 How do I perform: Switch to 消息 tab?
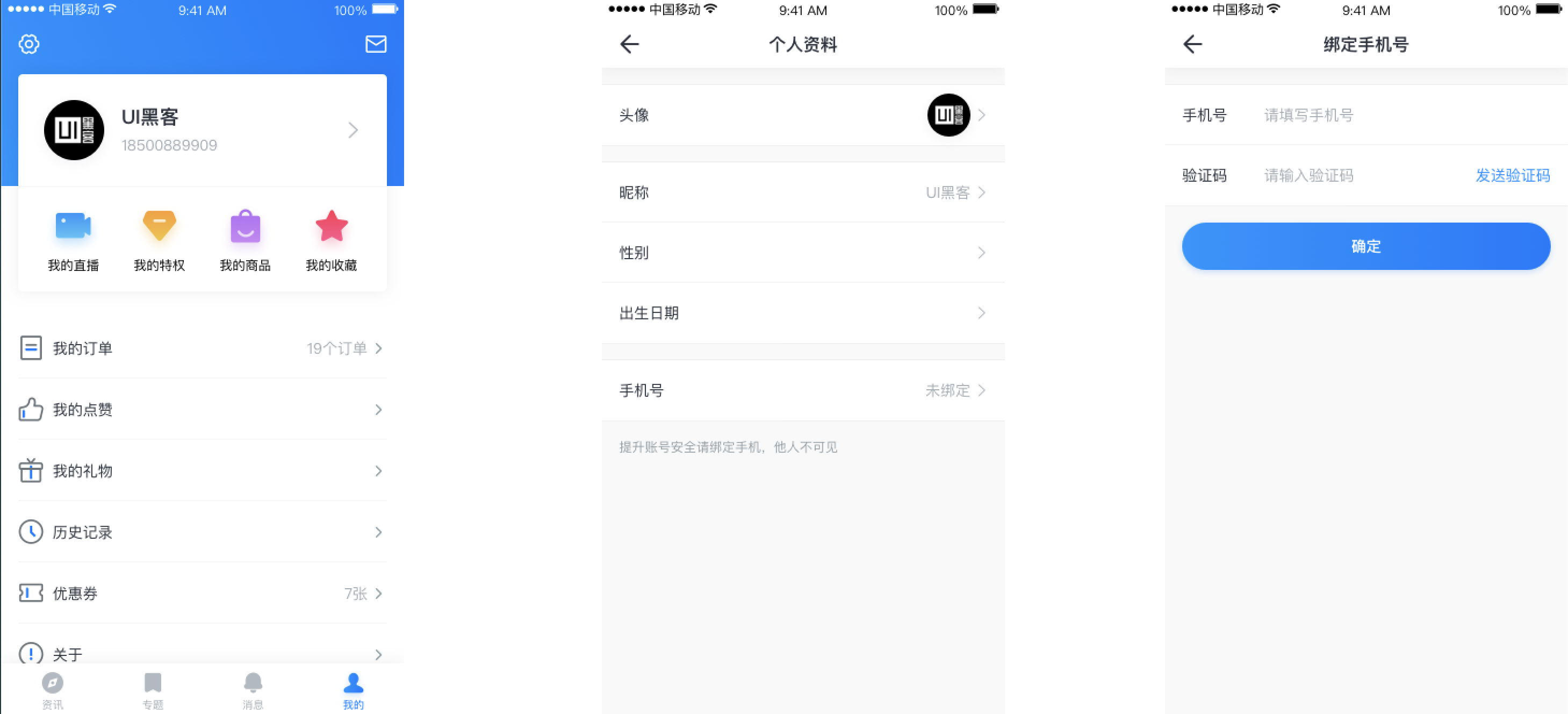pos(253,690)
